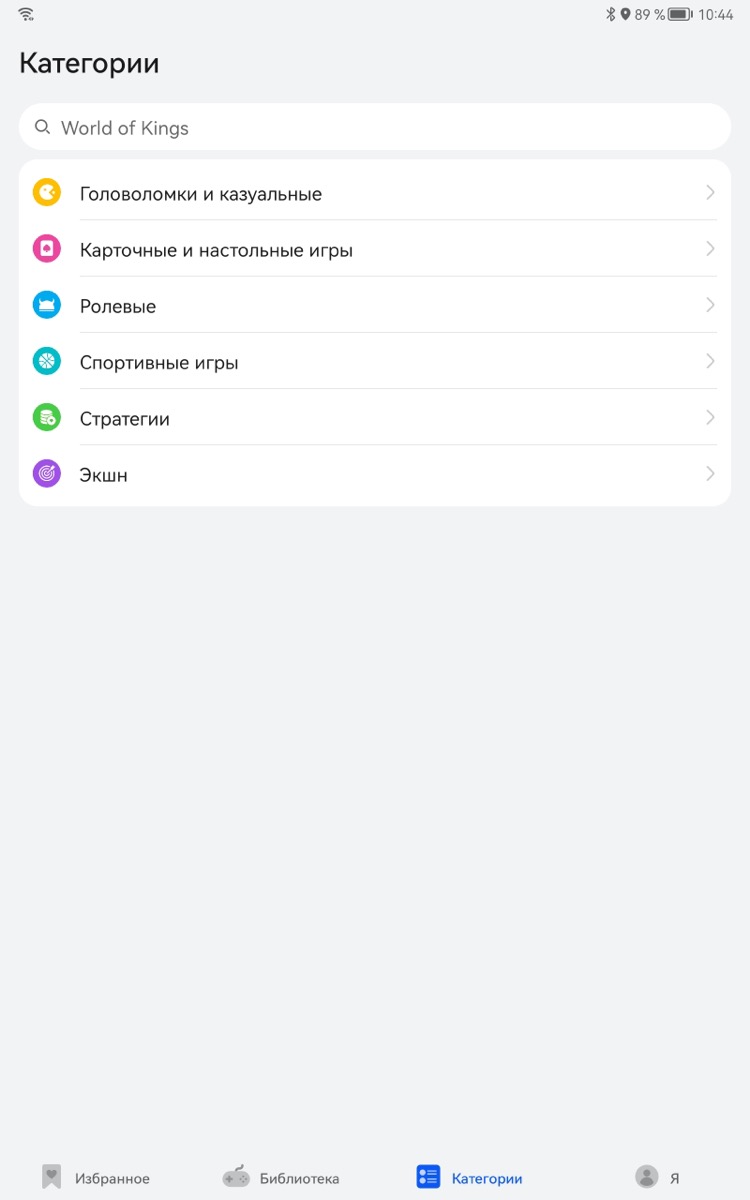This screenshot has height=1200, width=750.
Task: Open the Я profile tab
Action: (x=657, y=1177)
